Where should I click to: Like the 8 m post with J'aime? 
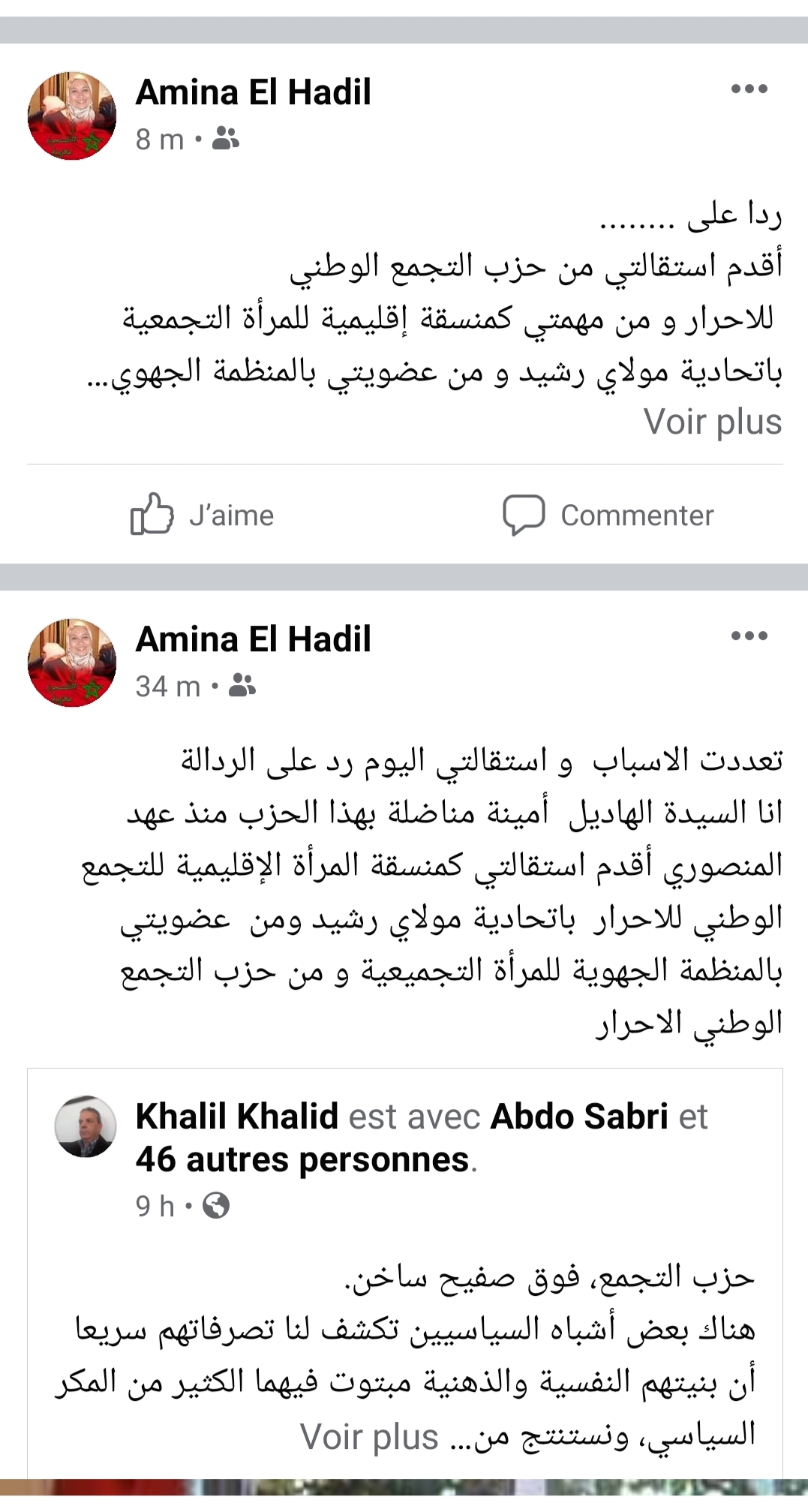coord(203,516)
